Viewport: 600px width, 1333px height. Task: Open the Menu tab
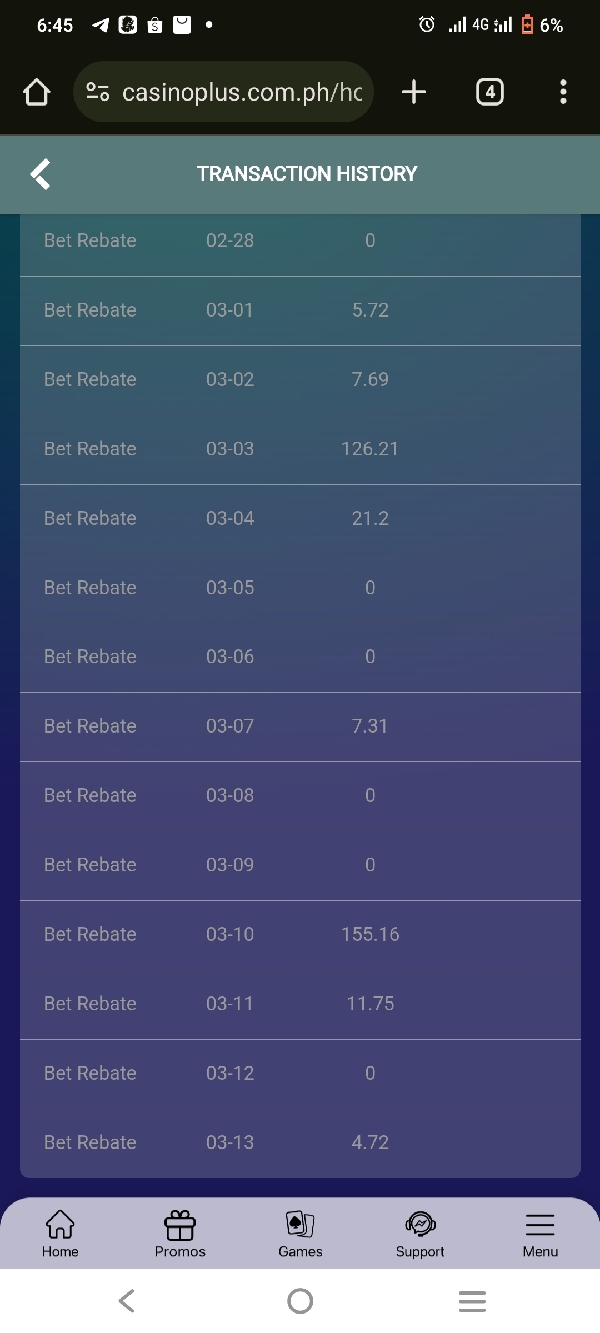tap(540, 1234)
